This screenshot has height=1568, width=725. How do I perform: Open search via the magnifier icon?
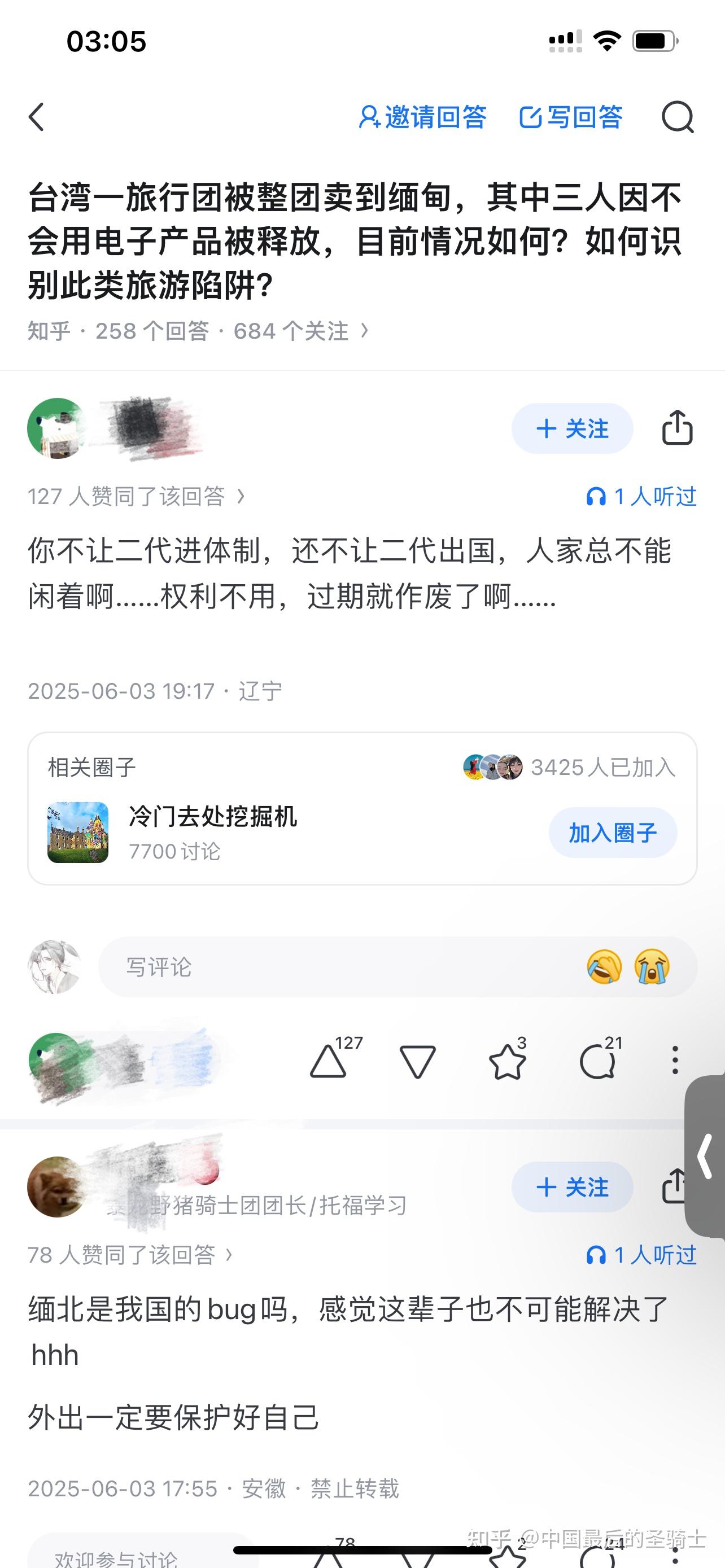678,117
